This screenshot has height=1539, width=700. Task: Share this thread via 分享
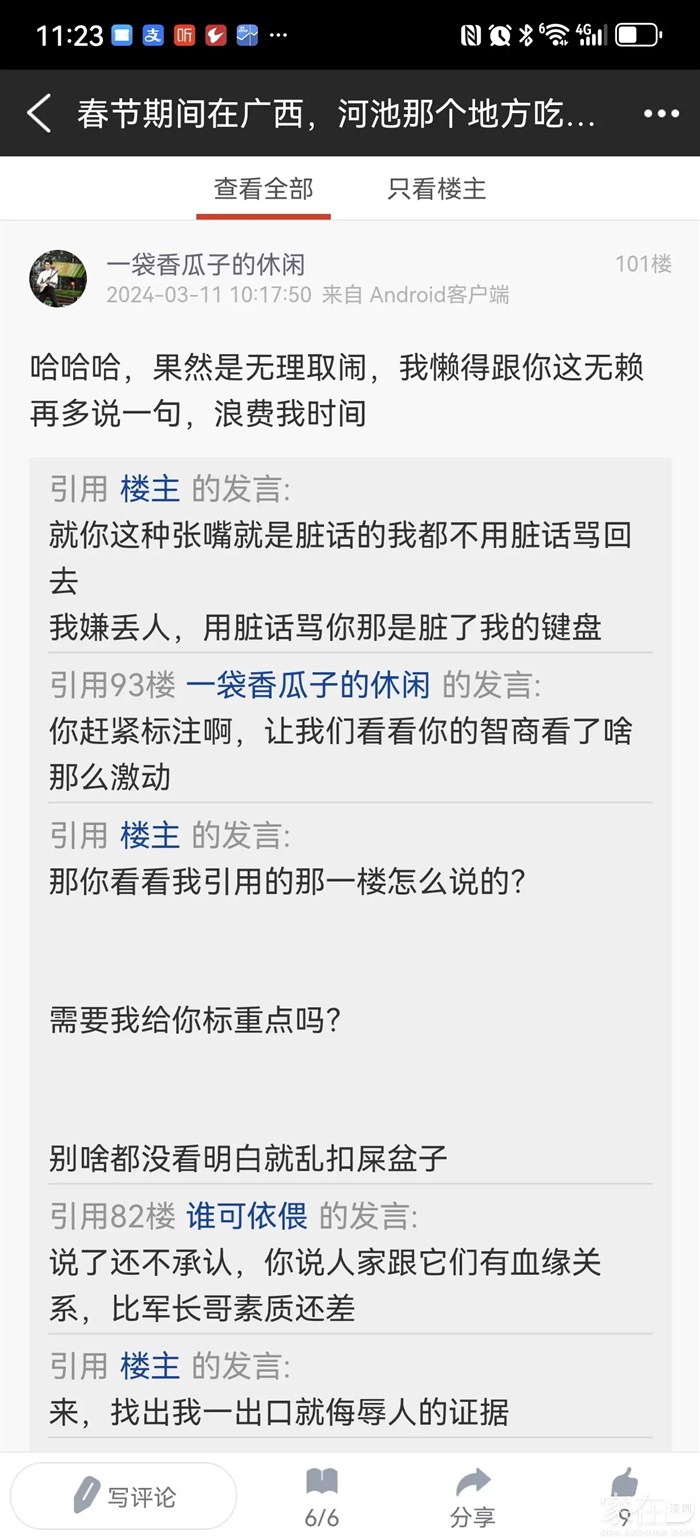click(x=472, y=1497)
